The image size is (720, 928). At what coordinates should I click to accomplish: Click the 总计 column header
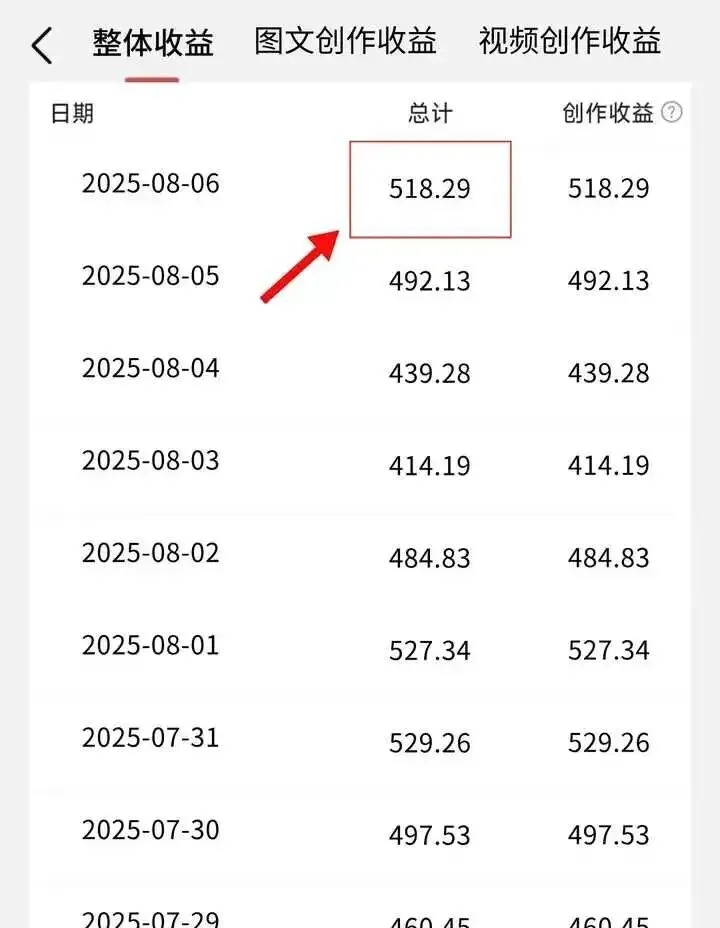coord(431,113)
